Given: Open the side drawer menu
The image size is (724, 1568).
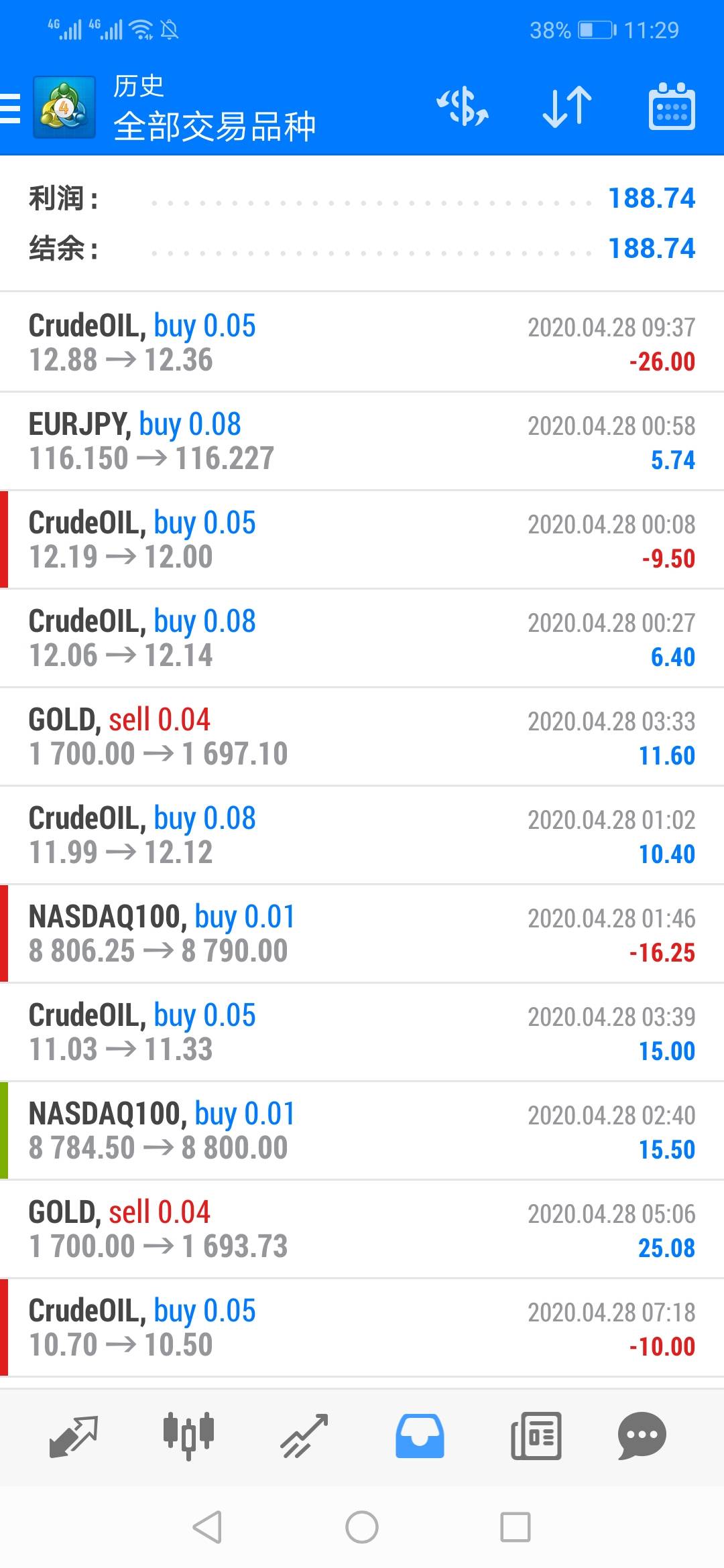Looking at the screenshot, I should pyautogui.click(x=11, y=108).
